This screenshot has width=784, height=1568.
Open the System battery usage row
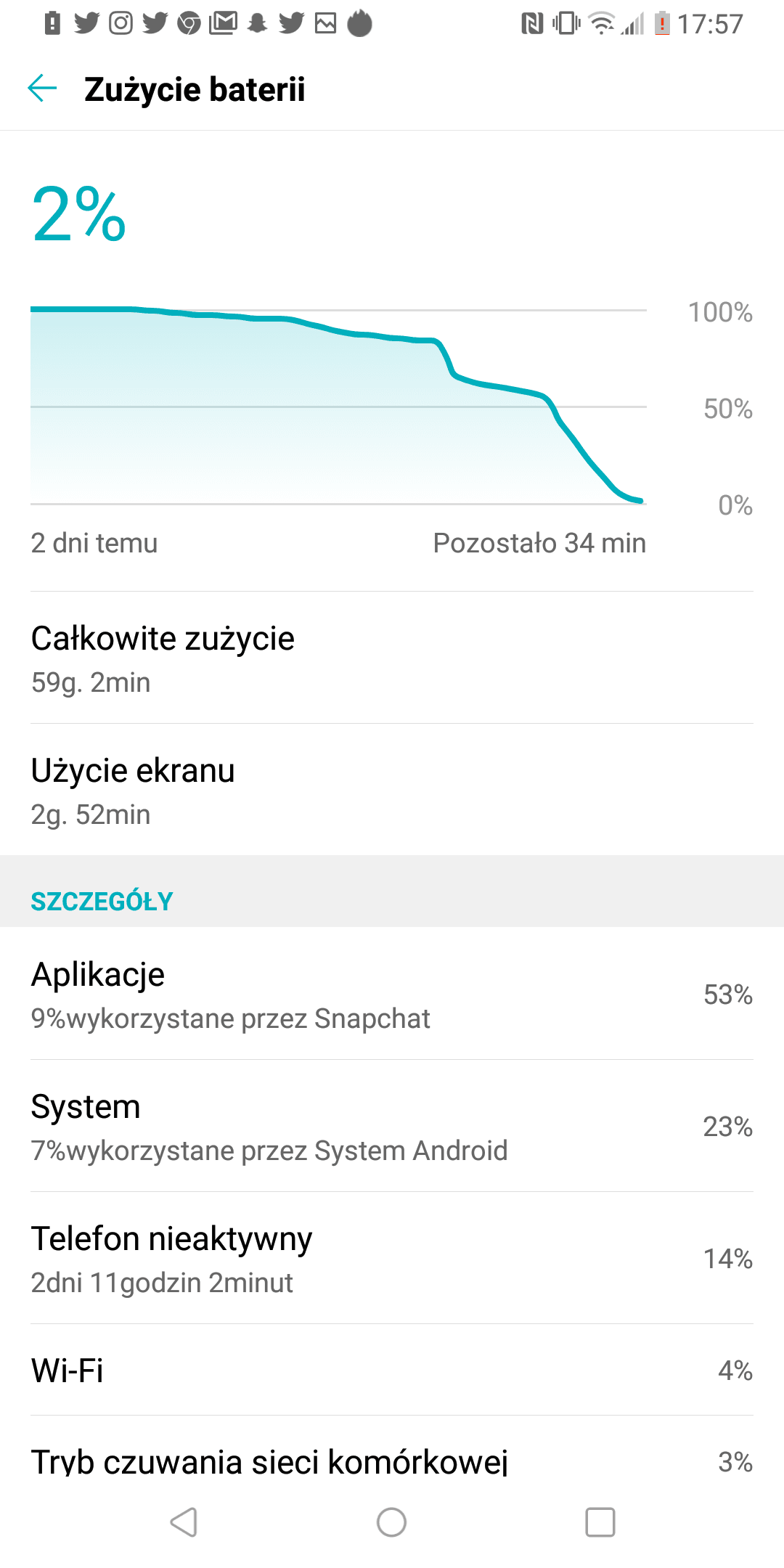(392, 1126)
